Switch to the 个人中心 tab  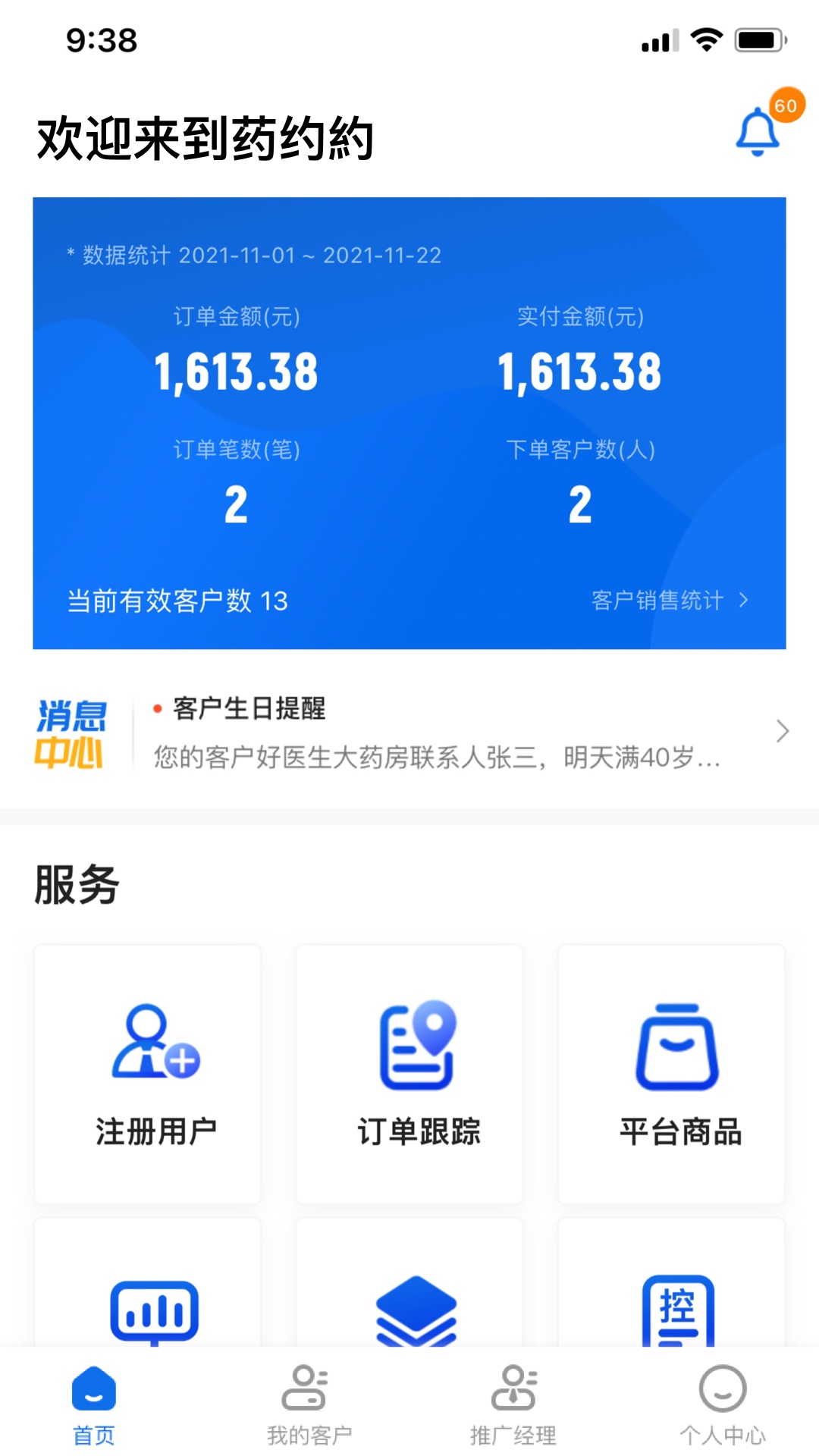point(723,1404)
